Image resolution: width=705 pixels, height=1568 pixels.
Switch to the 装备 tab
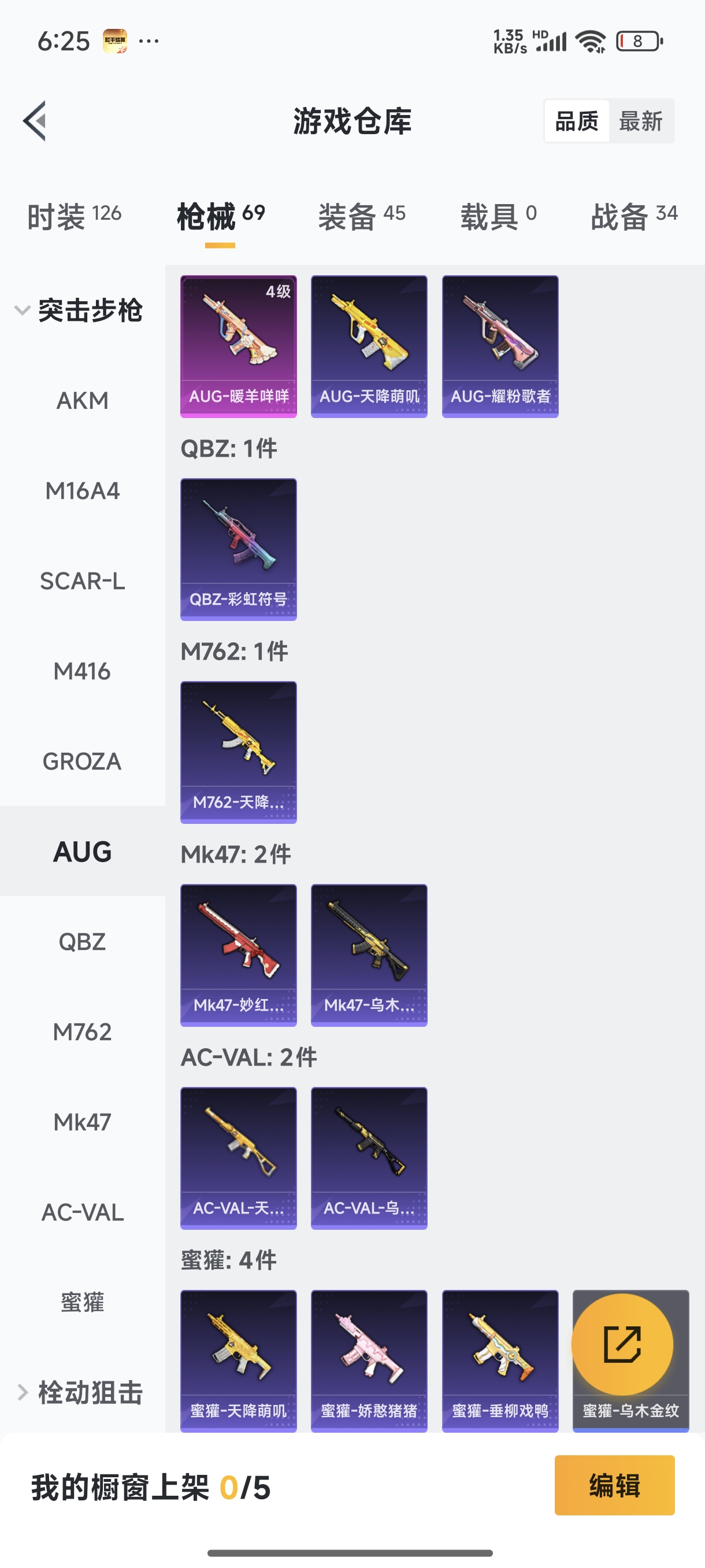361,216
